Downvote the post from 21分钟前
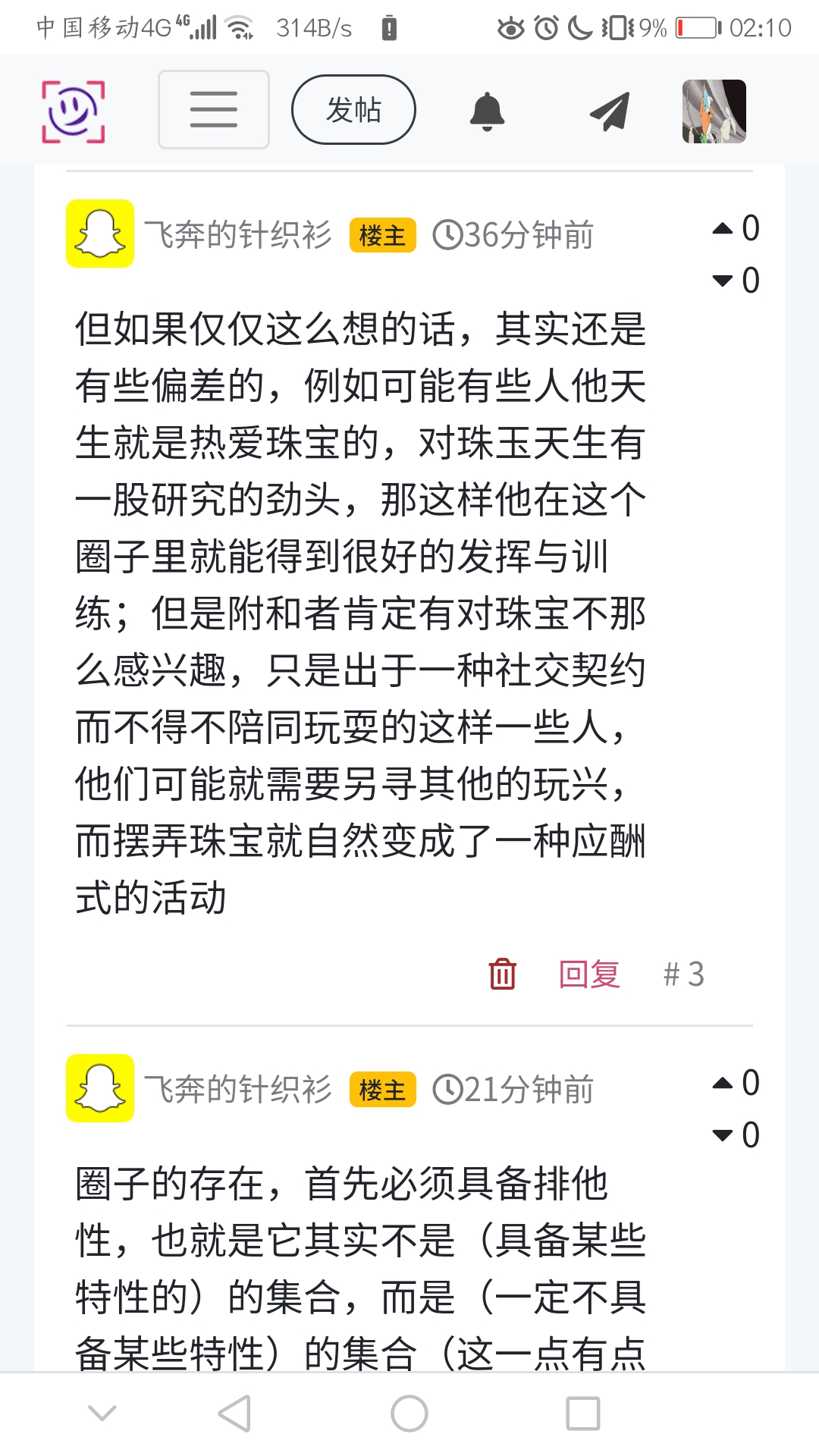Image resolution: width=819 pixels, height=1456 pixels. pyautogui.click(x=723, y=1135)
